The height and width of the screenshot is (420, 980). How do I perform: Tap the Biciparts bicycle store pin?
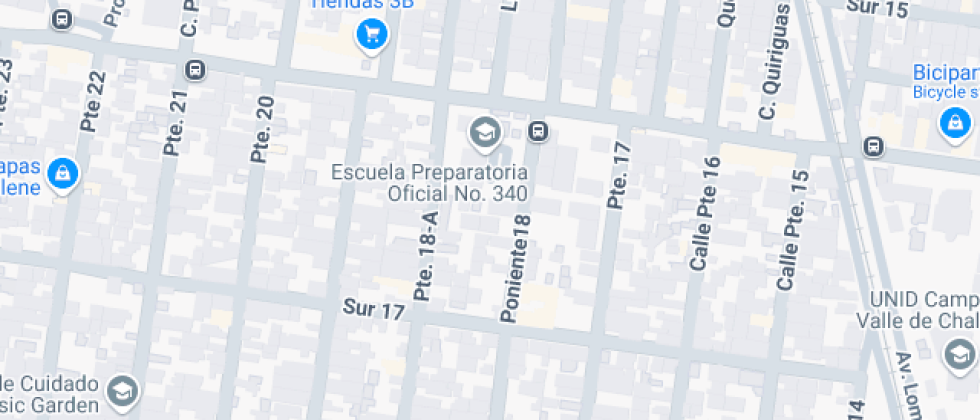(955, 124)
